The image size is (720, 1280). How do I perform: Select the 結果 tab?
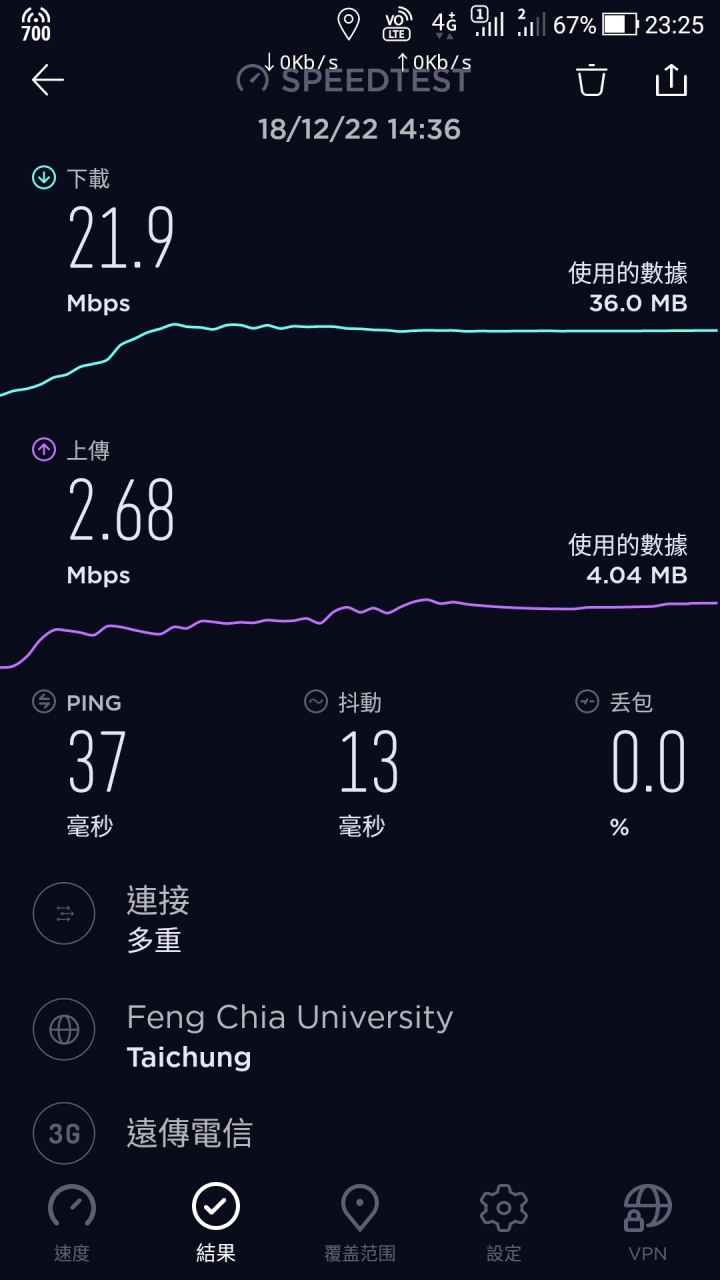(x=216, y=1222)
